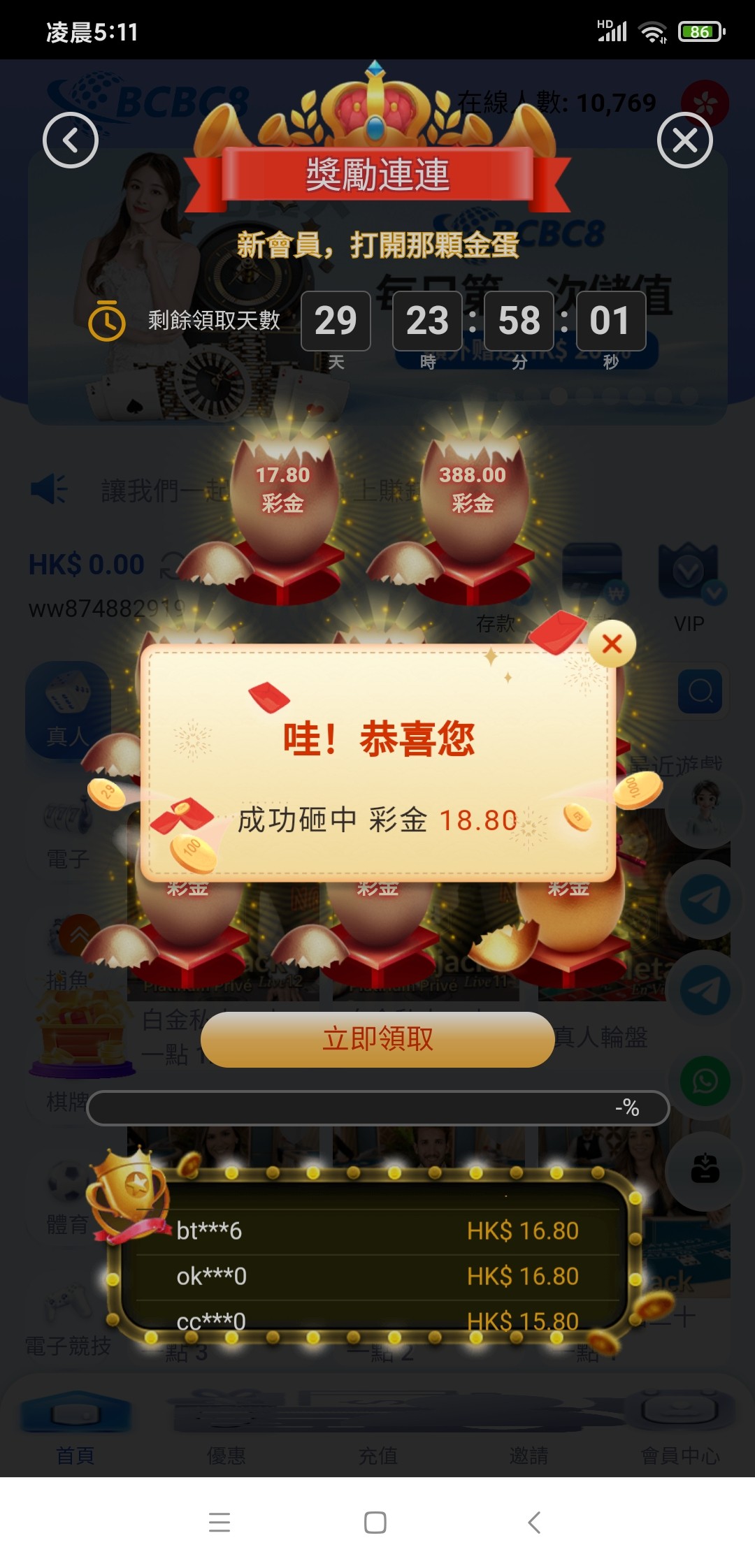The width and height of the screenshot is (755, 1568).
Task: Tap the cracked egg showing 388.00 彩金
Action: [473, 503]
